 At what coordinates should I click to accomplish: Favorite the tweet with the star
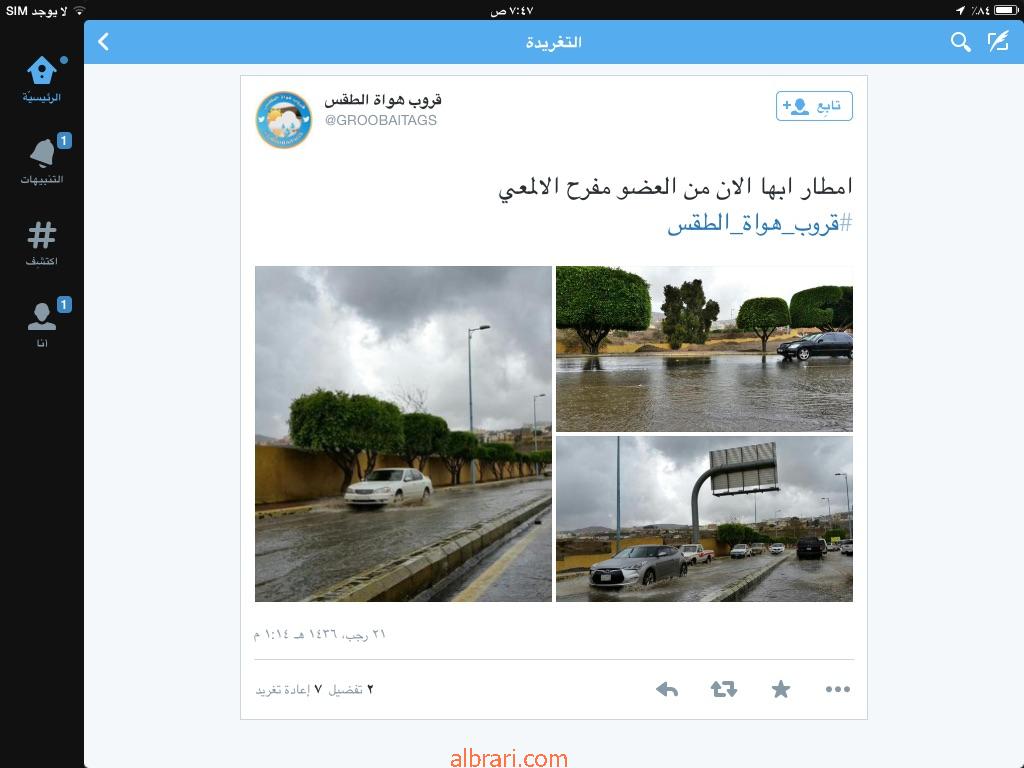coord(781,689)
